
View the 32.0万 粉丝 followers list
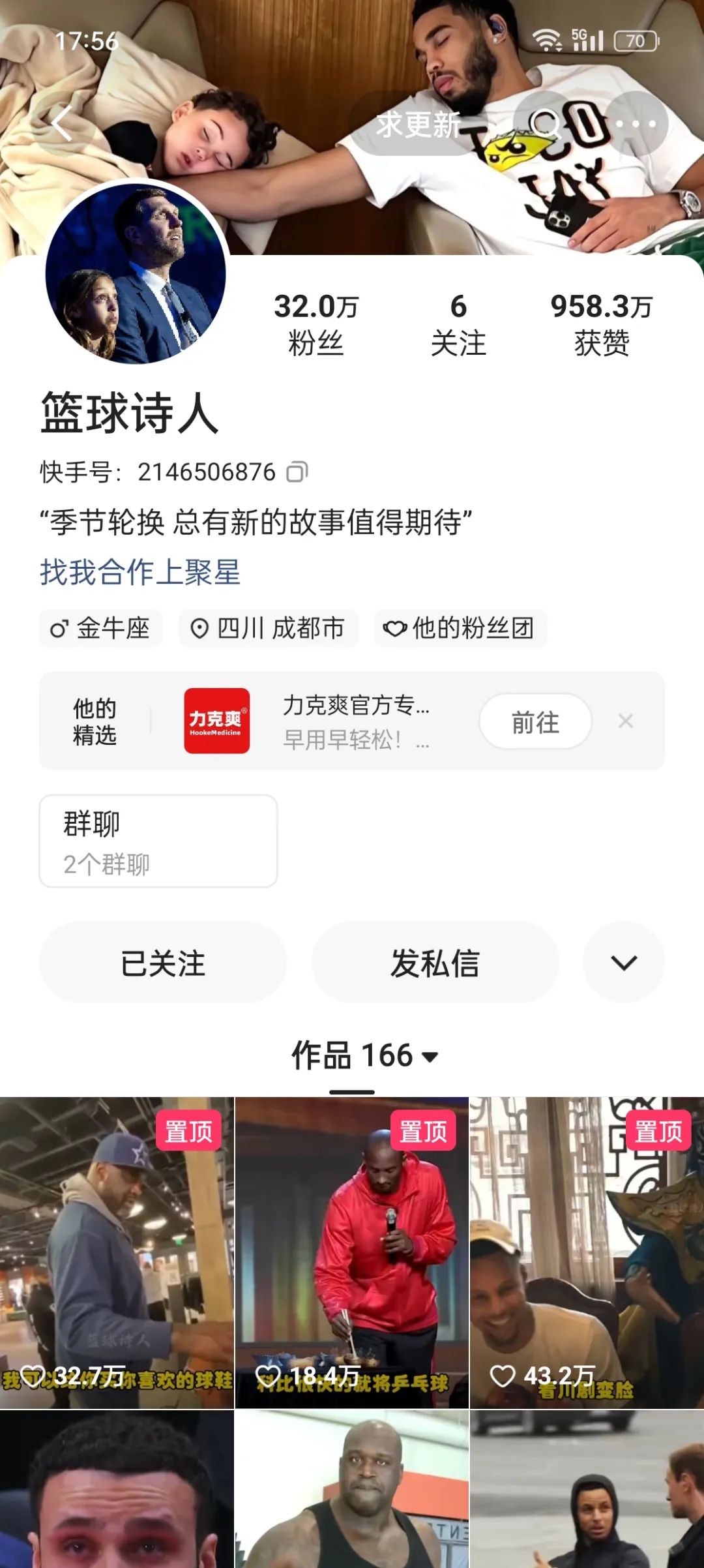(x=316, y=324)
